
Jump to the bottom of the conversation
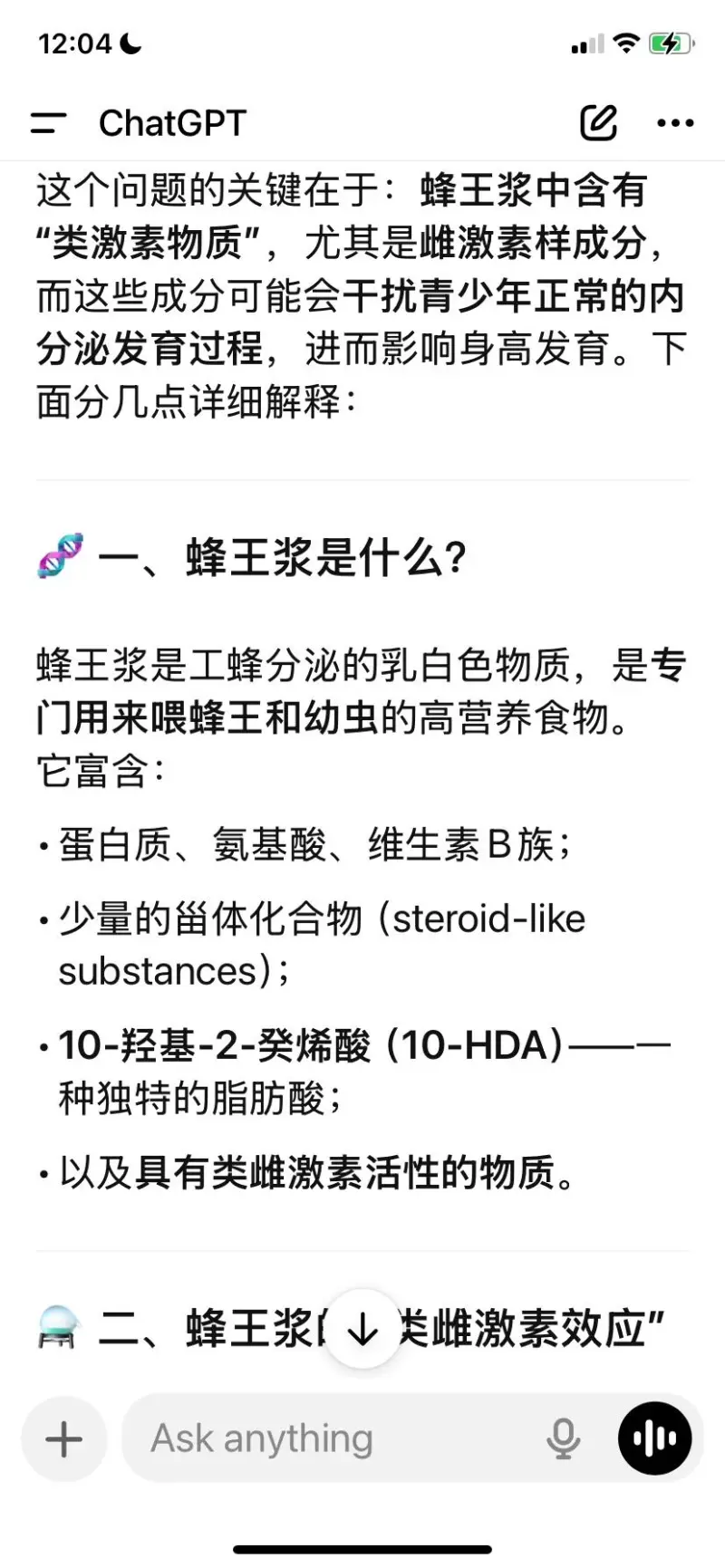[362, 1329]
